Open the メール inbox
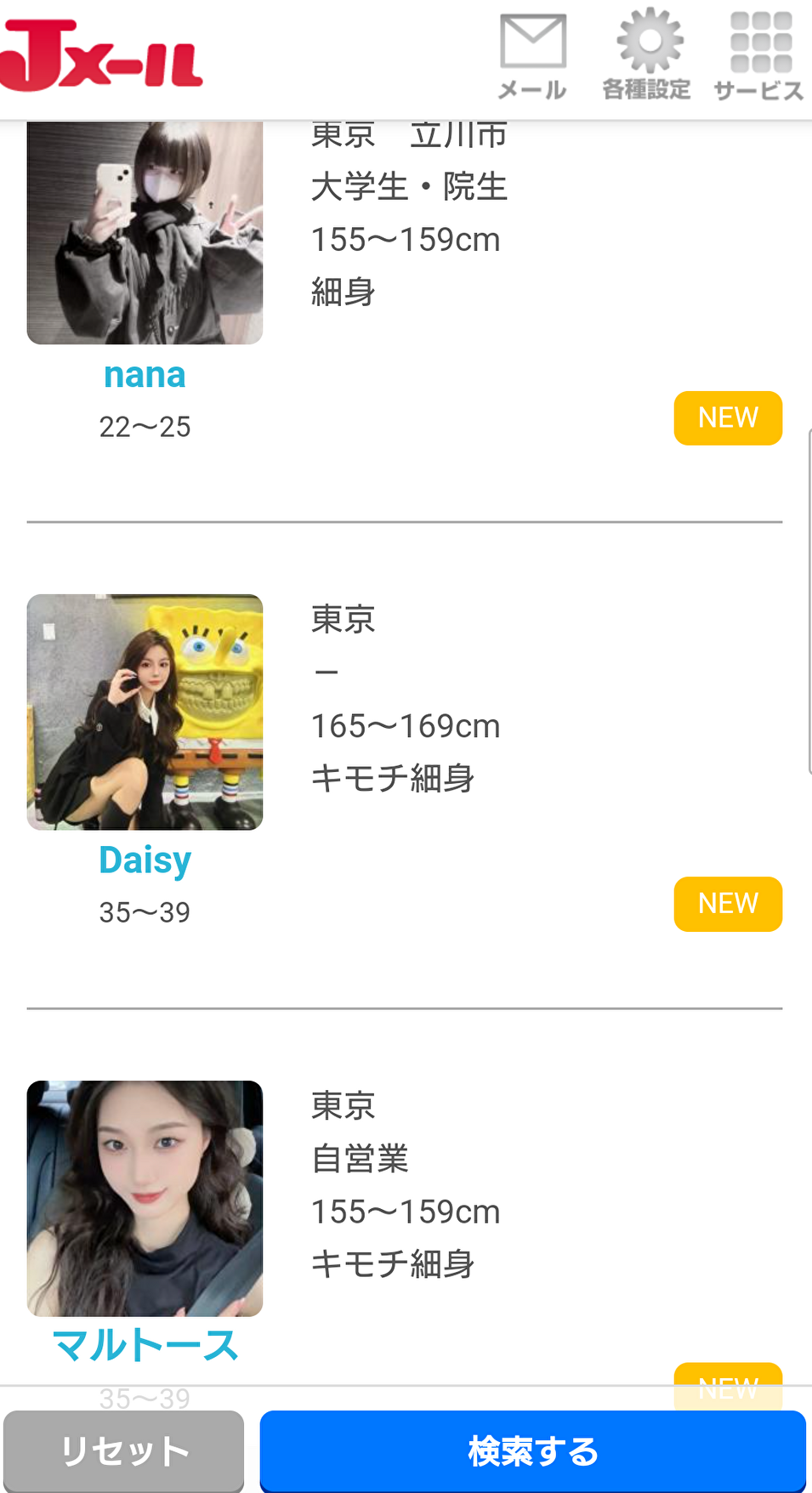The height and width of the screenshot is (1493, 812). tap(532, 57)
